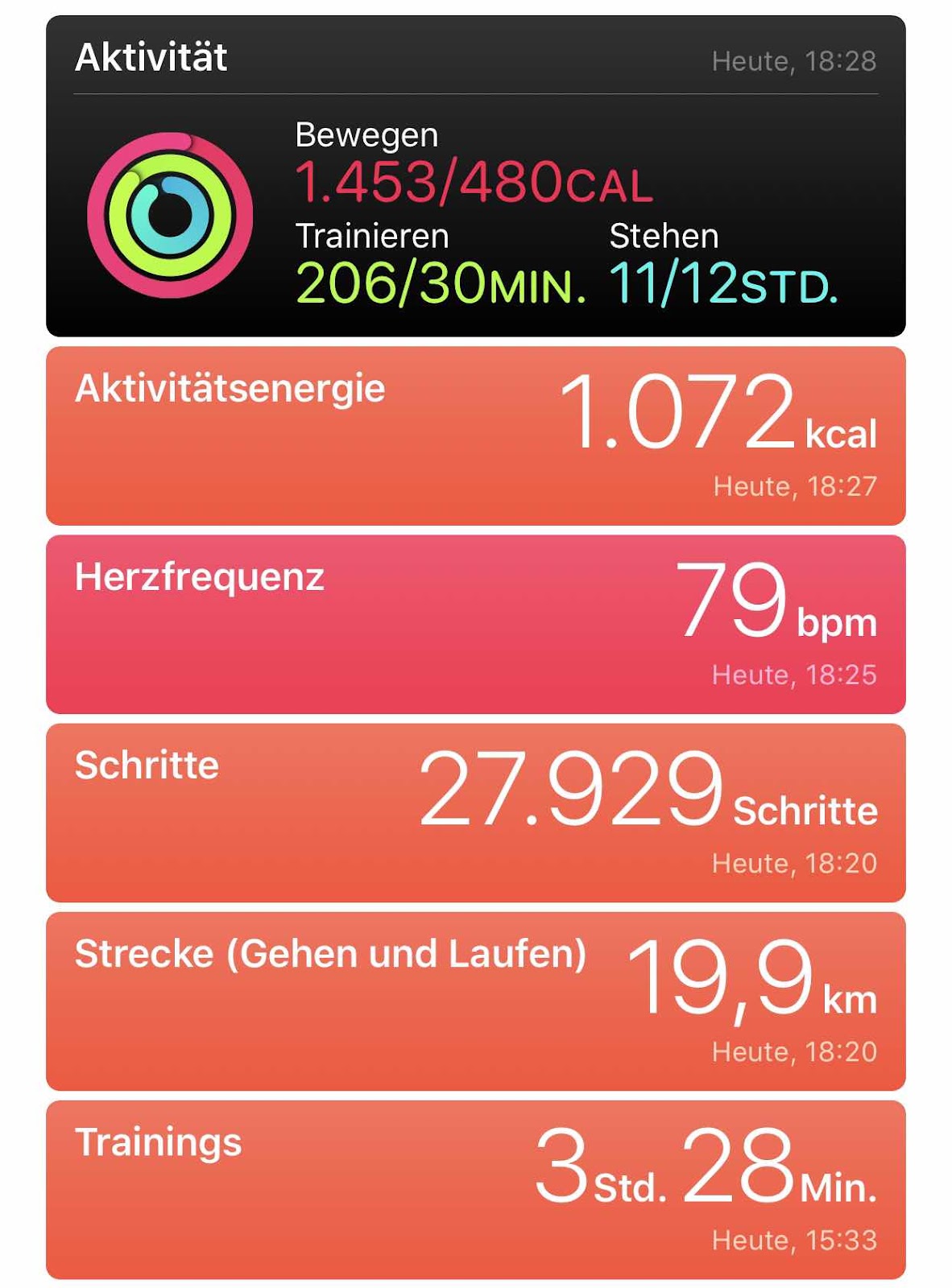
Task: Show Strecke (Gehen und Laufen) details
Action: (475, 1001)
